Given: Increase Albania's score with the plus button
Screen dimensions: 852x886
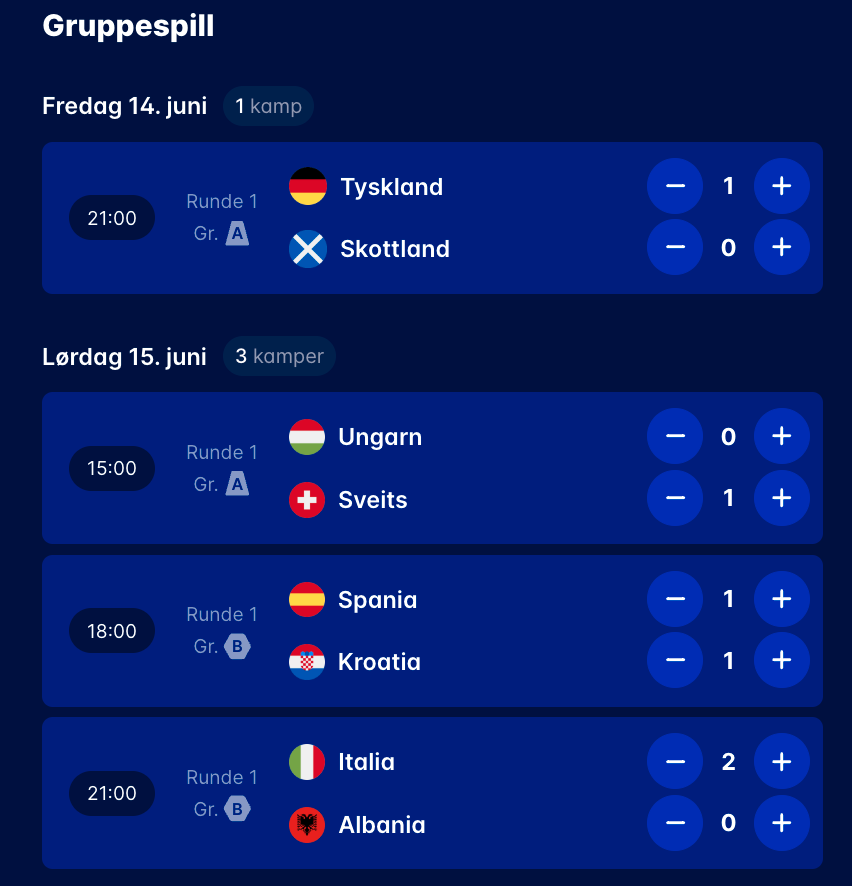Looking at the screenshot, I should [x=781, y=823].
